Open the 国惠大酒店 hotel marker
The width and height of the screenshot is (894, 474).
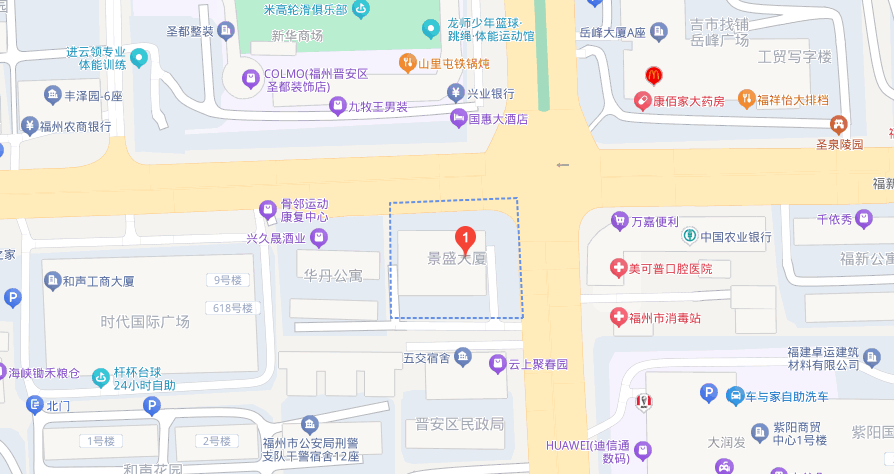[459, 118]
